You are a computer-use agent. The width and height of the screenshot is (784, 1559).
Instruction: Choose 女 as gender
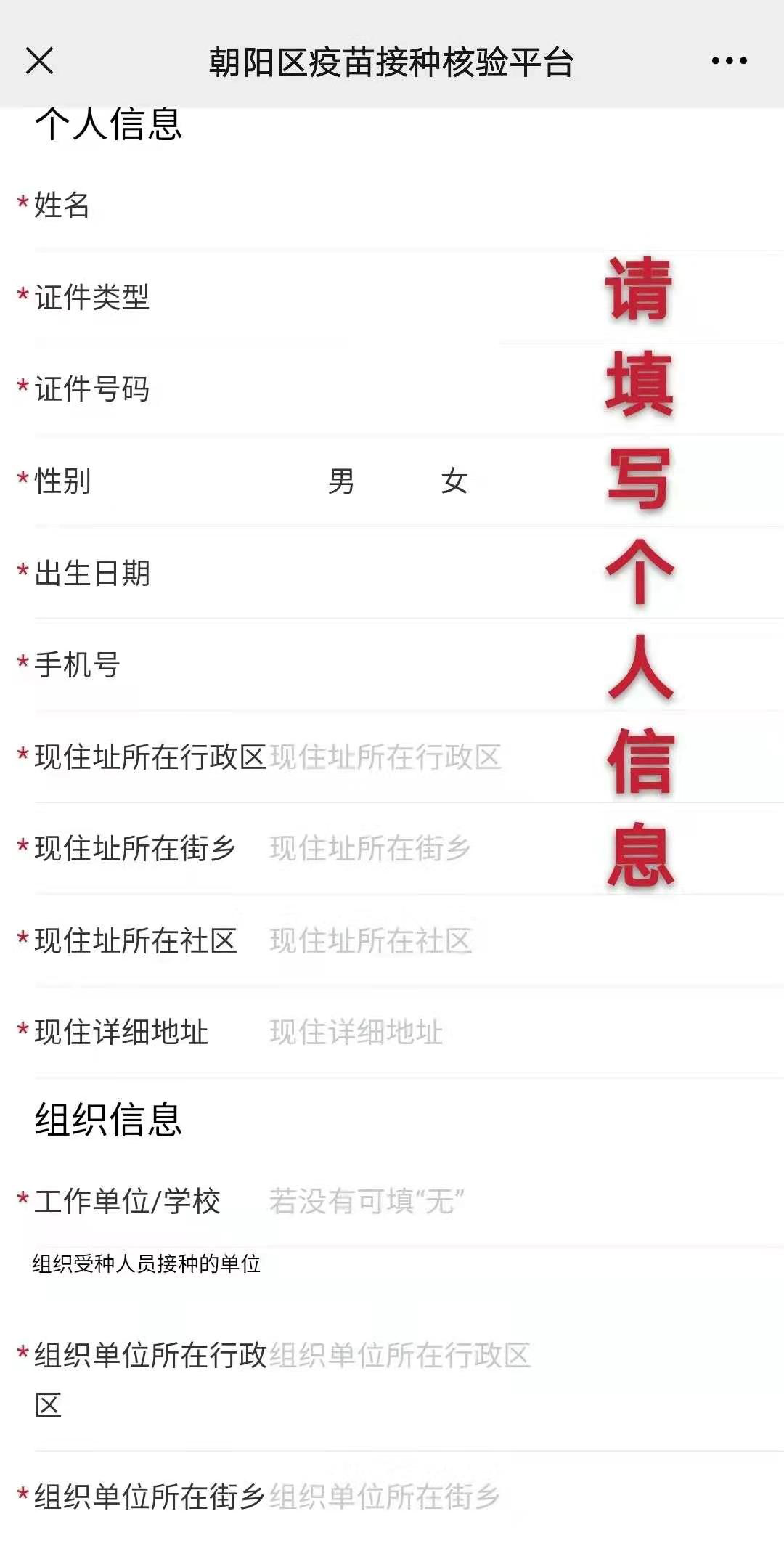click(454, 481)
